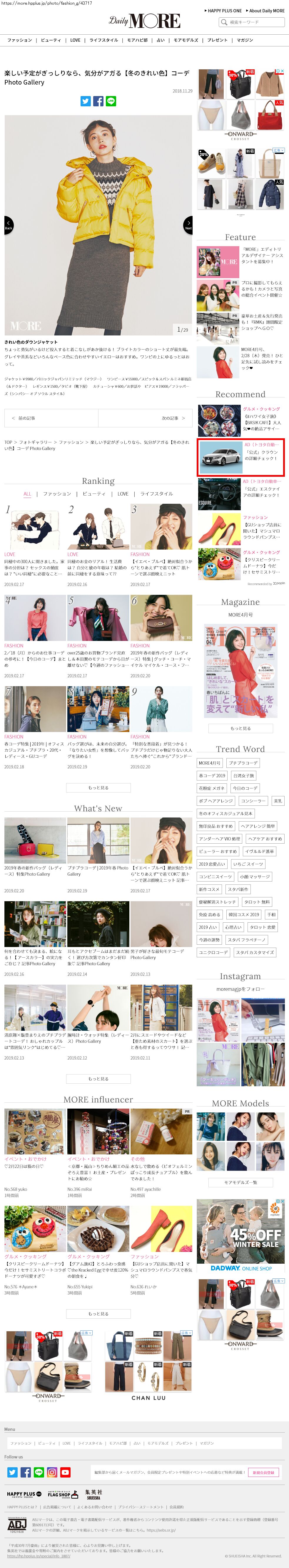Share this gallery on Facebook
Image resolution: width=289 pixels, height=1568 pixels.
point(98,101)
